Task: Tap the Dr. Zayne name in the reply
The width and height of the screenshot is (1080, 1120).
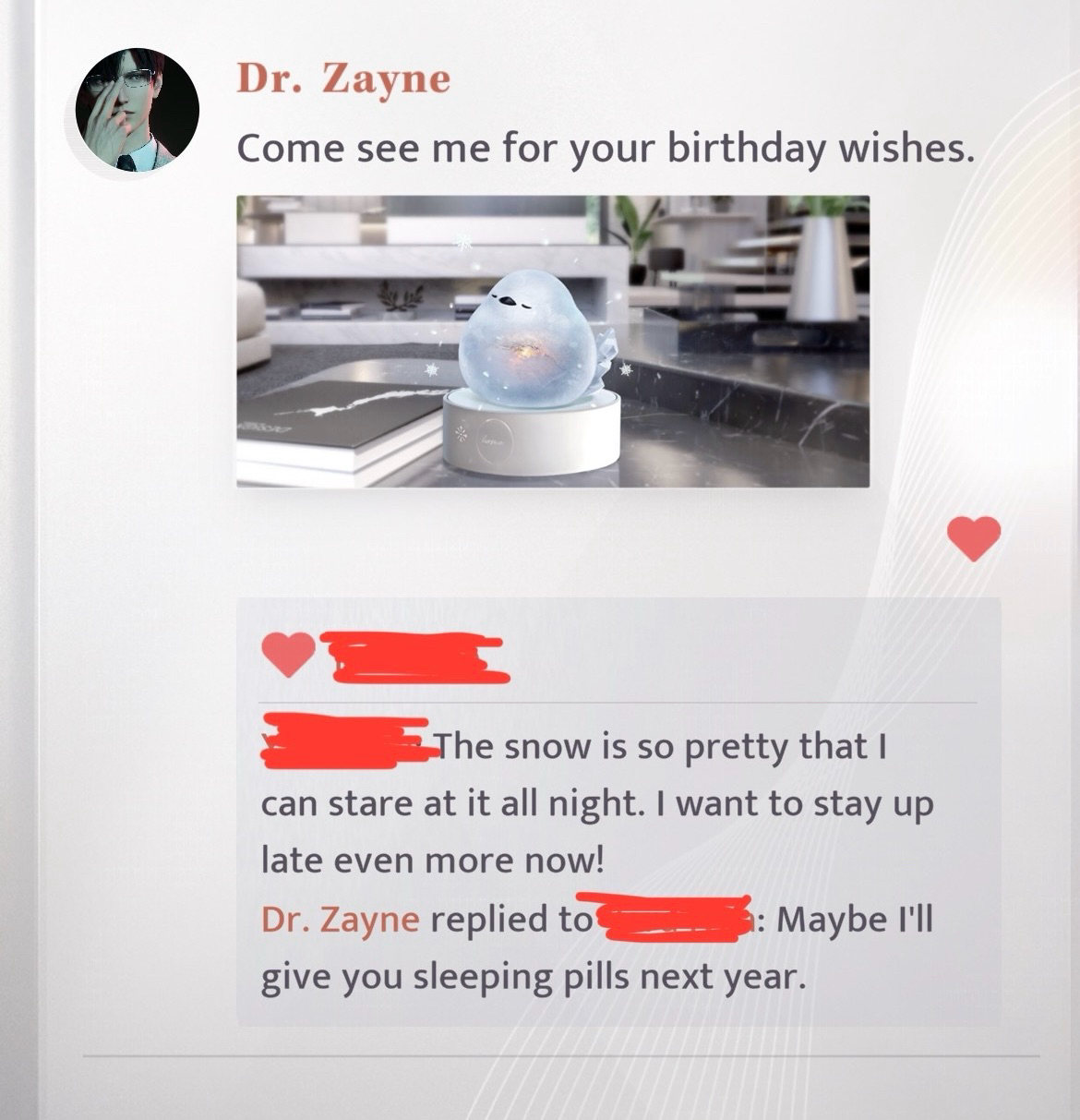Action: click(340, 920)
